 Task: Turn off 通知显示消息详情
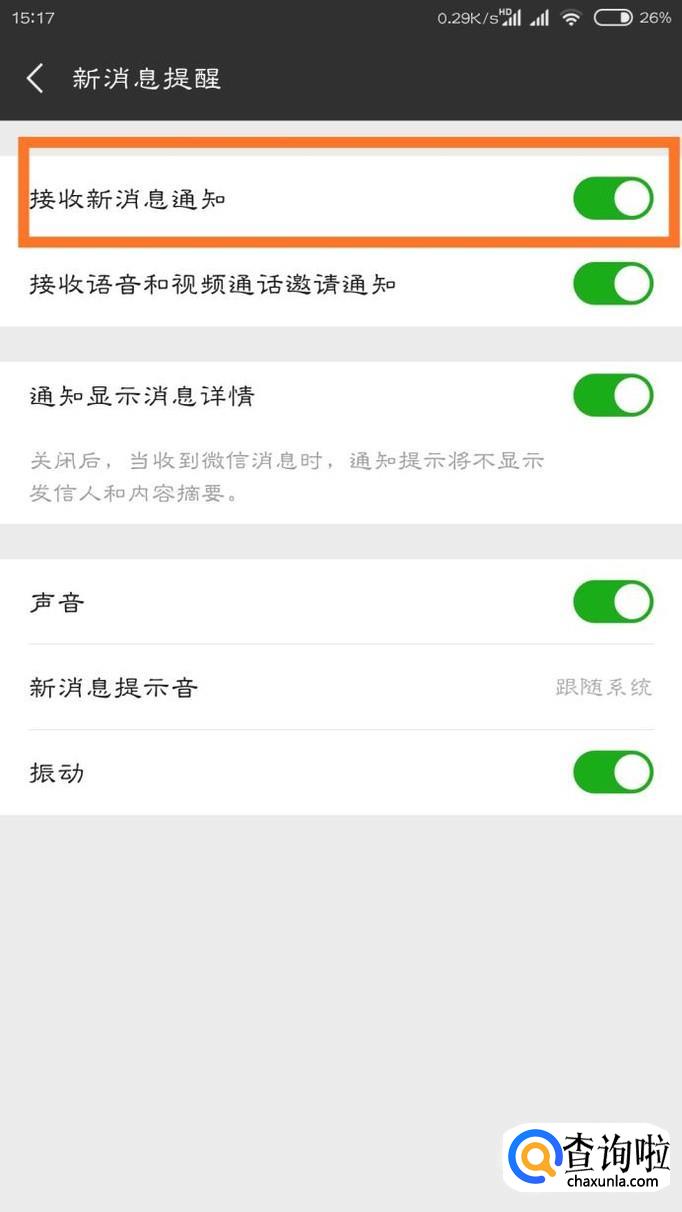[x=612, y=396]
